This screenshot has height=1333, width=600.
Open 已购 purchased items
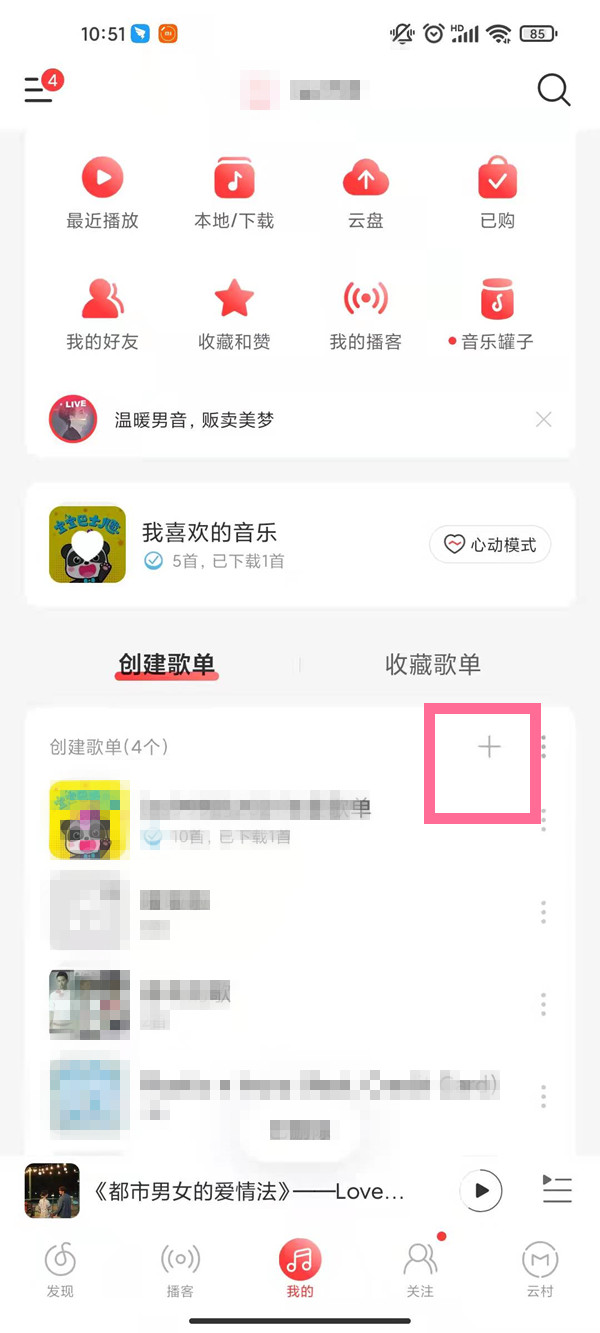tap(497, 194)
